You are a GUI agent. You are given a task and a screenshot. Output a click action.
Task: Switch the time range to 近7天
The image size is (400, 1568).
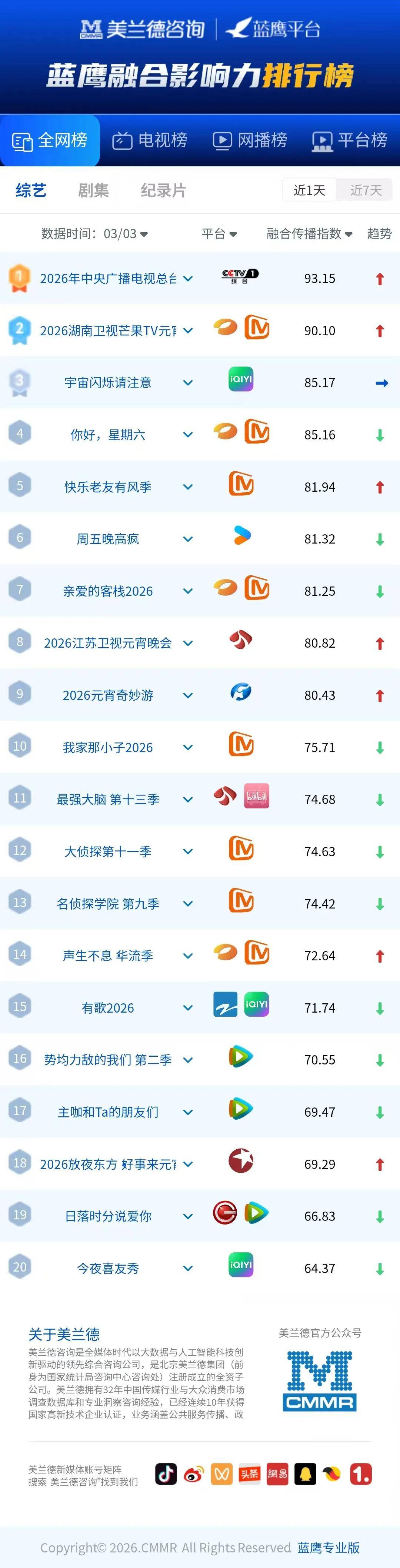point(365,190)
